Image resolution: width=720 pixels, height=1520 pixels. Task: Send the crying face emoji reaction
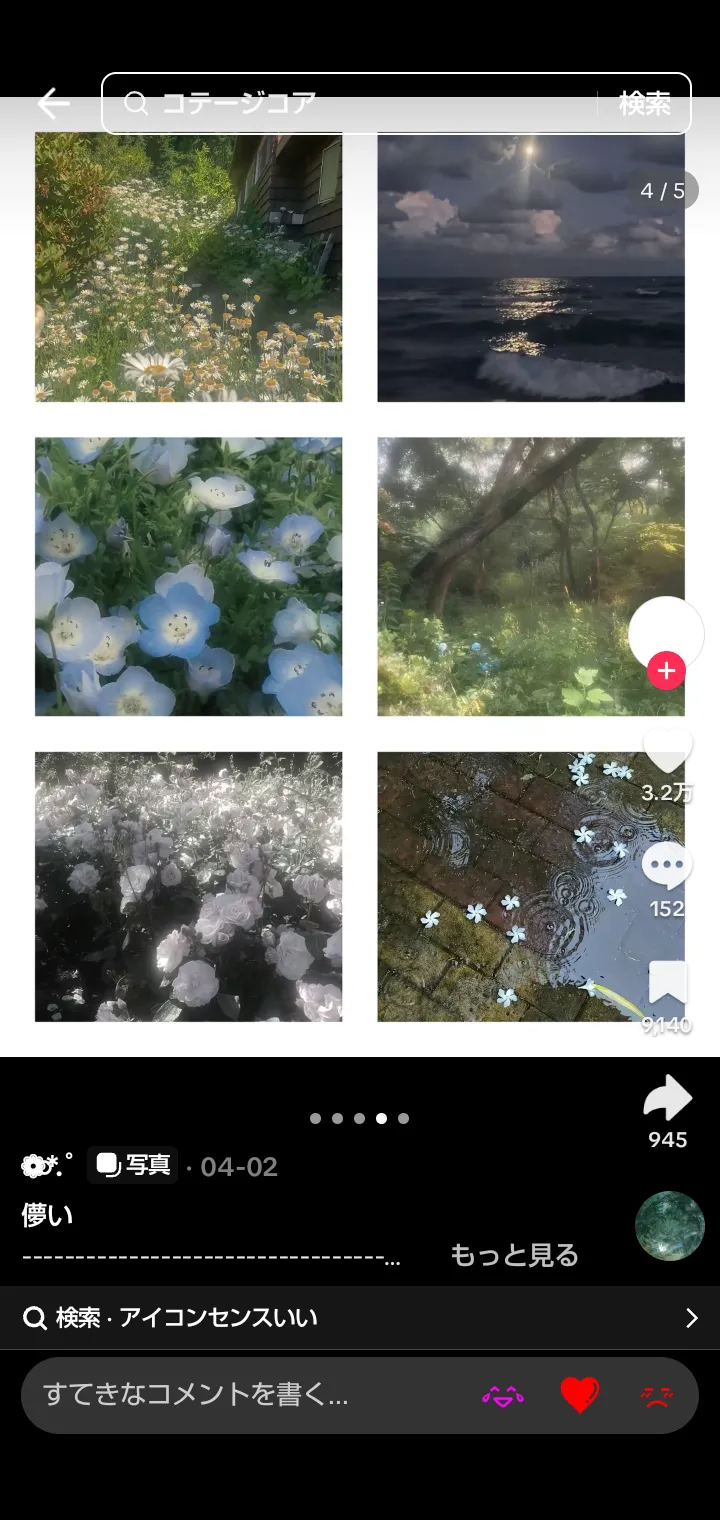(656, 1395)
